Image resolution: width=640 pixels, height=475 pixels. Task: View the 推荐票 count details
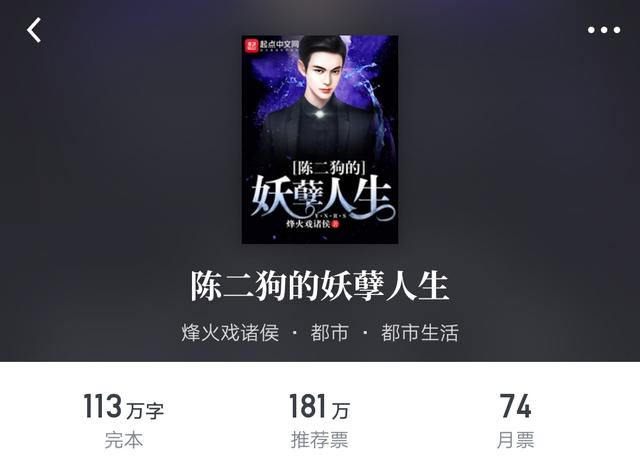click(320, 421)
